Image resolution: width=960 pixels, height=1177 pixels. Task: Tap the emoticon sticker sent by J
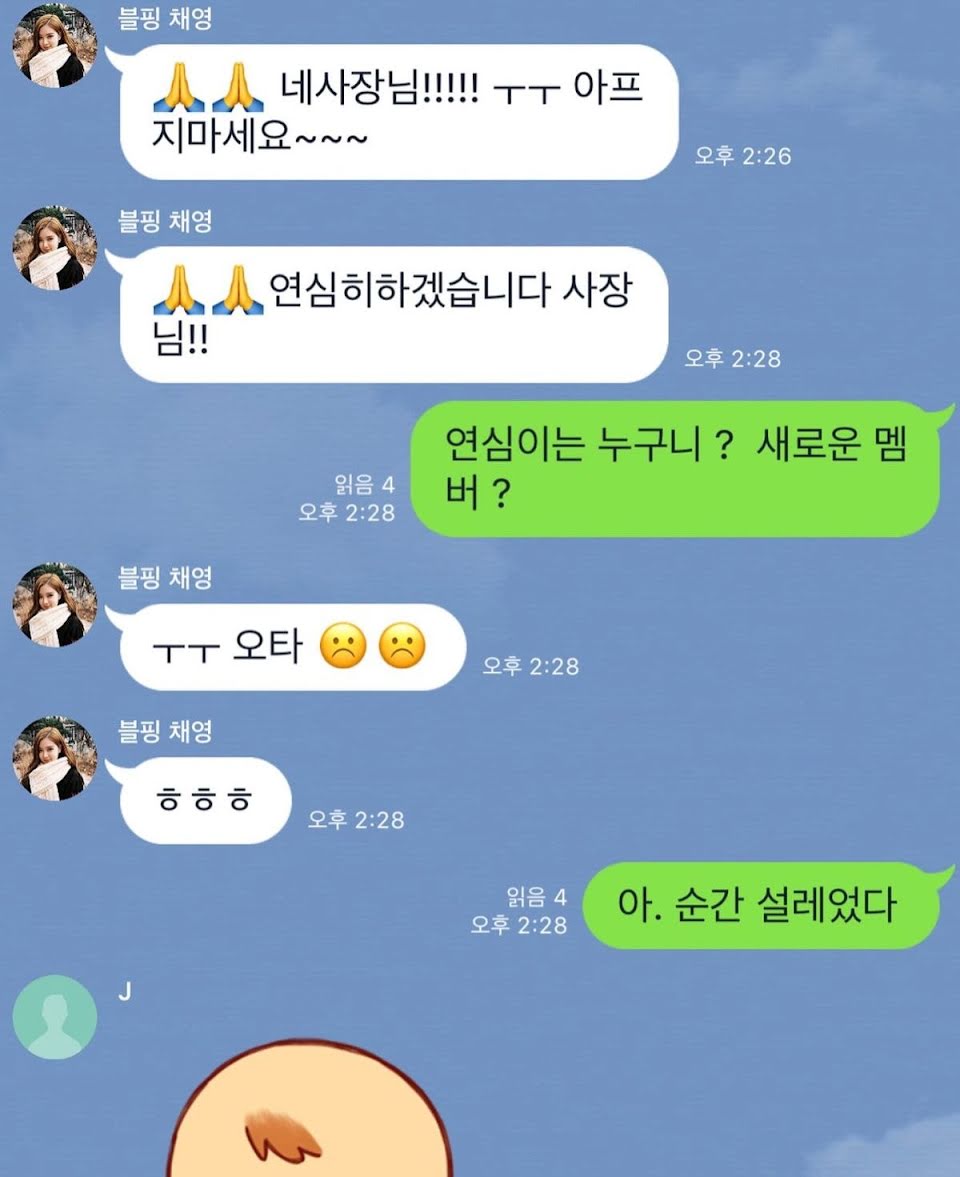click(310, 1115)
